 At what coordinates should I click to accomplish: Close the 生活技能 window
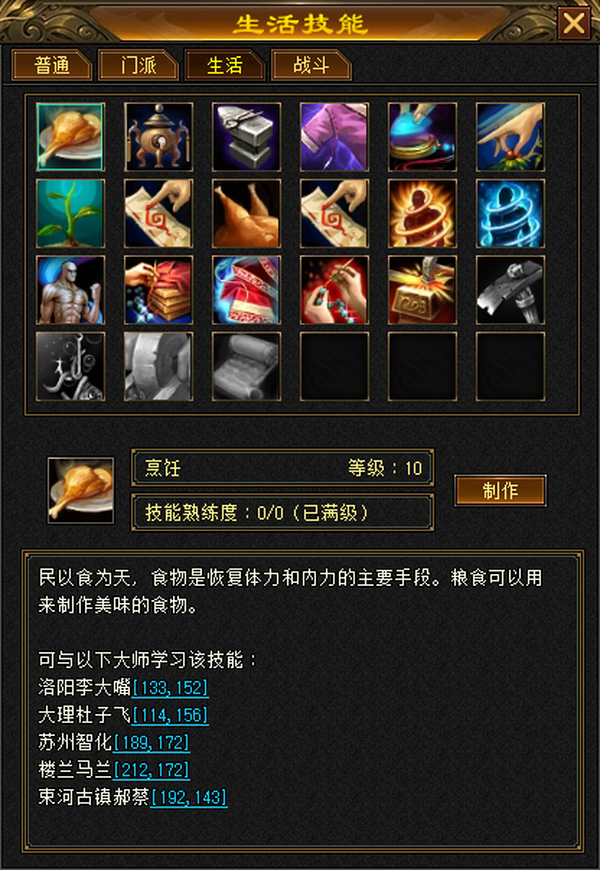573,23
